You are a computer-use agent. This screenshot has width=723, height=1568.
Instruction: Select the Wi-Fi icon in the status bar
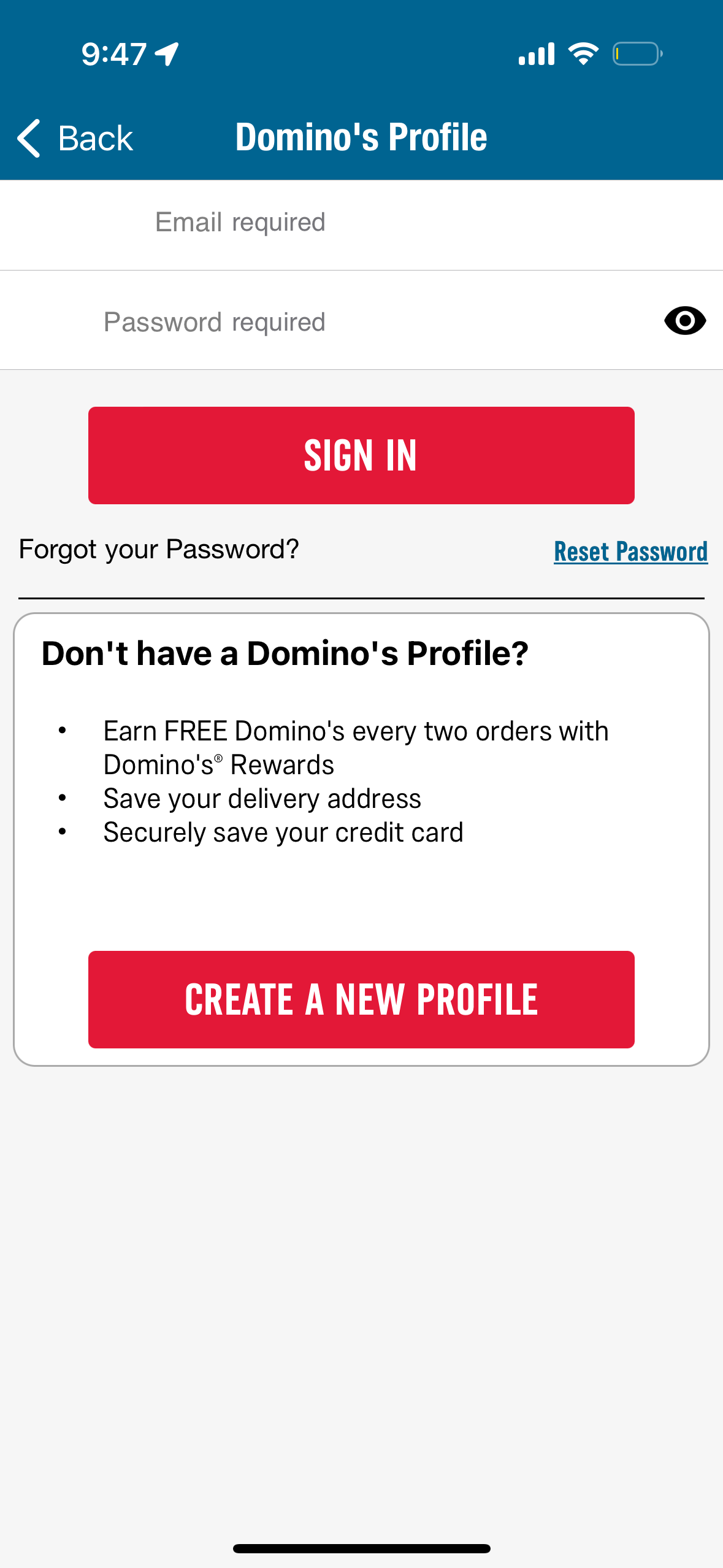point(581,53)
